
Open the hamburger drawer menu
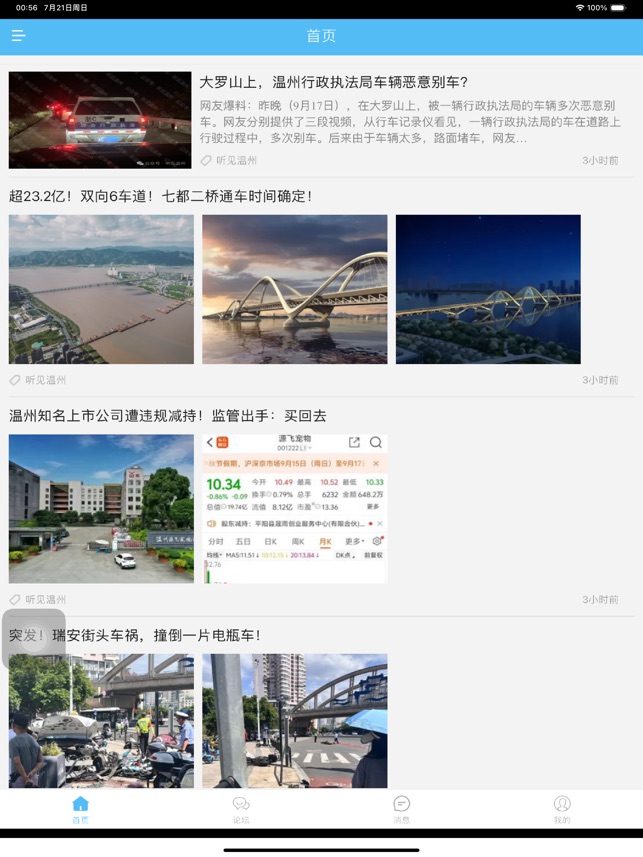coord(18,36)
